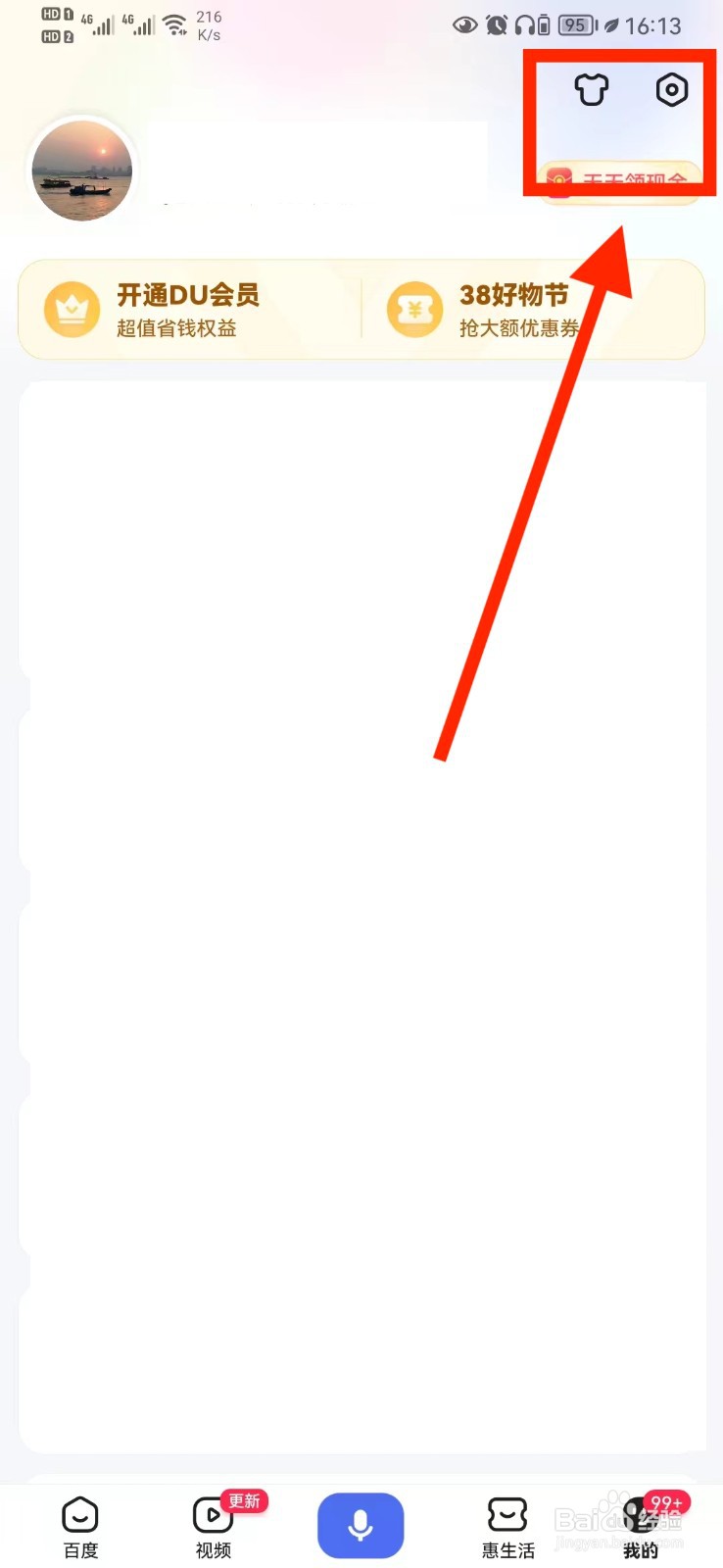Tap the 99+ badge on 我的 tab
Screen dimensions: 723x1568
(665, 1501)
